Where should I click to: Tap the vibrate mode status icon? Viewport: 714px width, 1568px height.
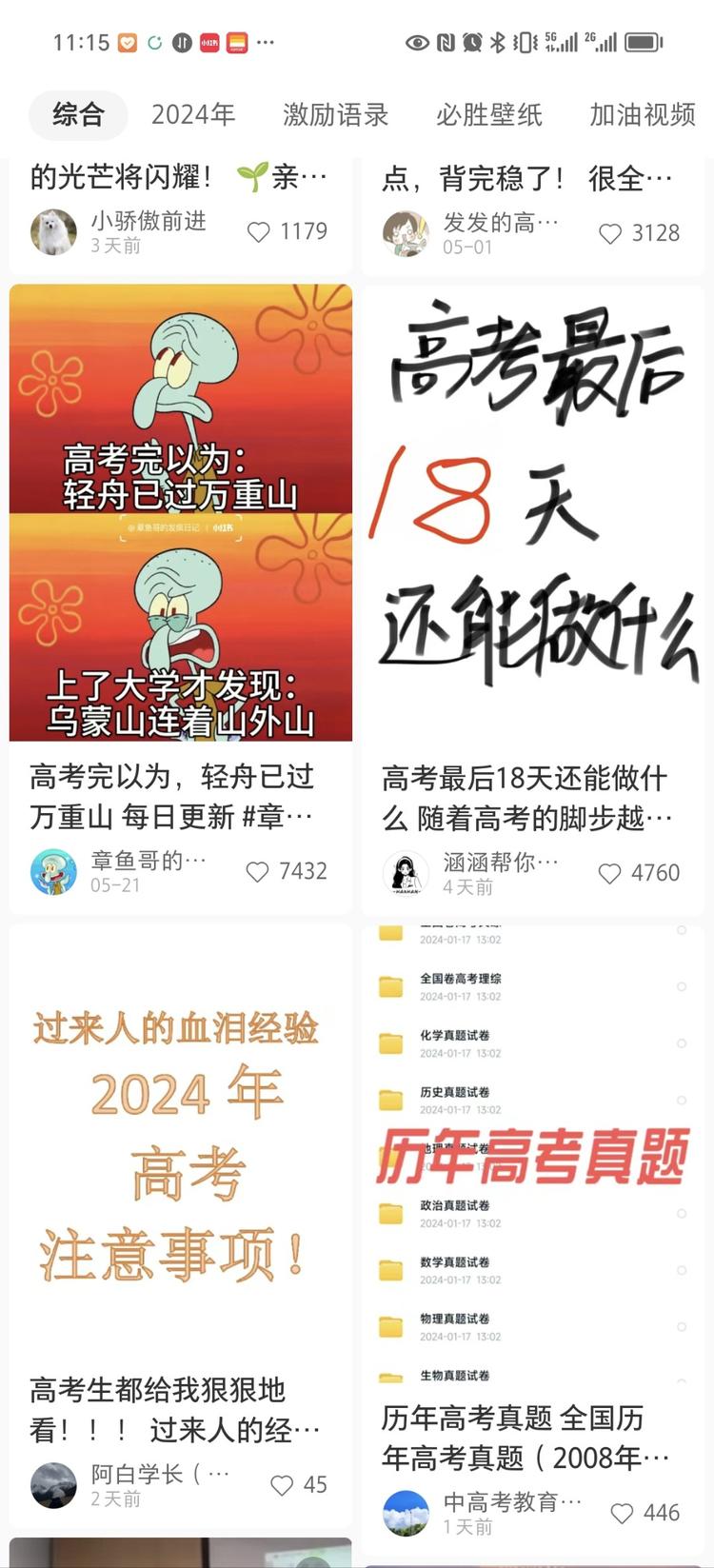click(524, 42)
